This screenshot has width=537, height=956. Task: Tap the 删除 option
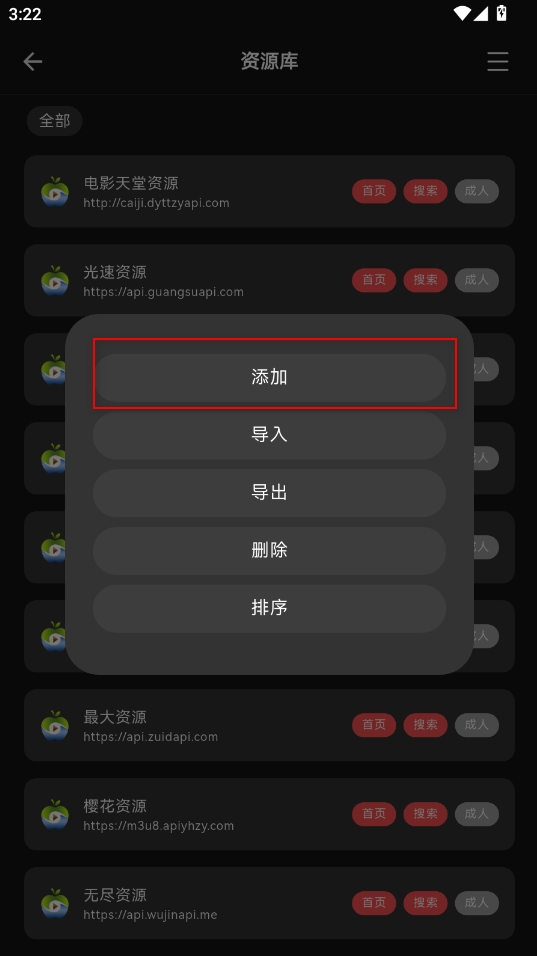click(269, 551)
